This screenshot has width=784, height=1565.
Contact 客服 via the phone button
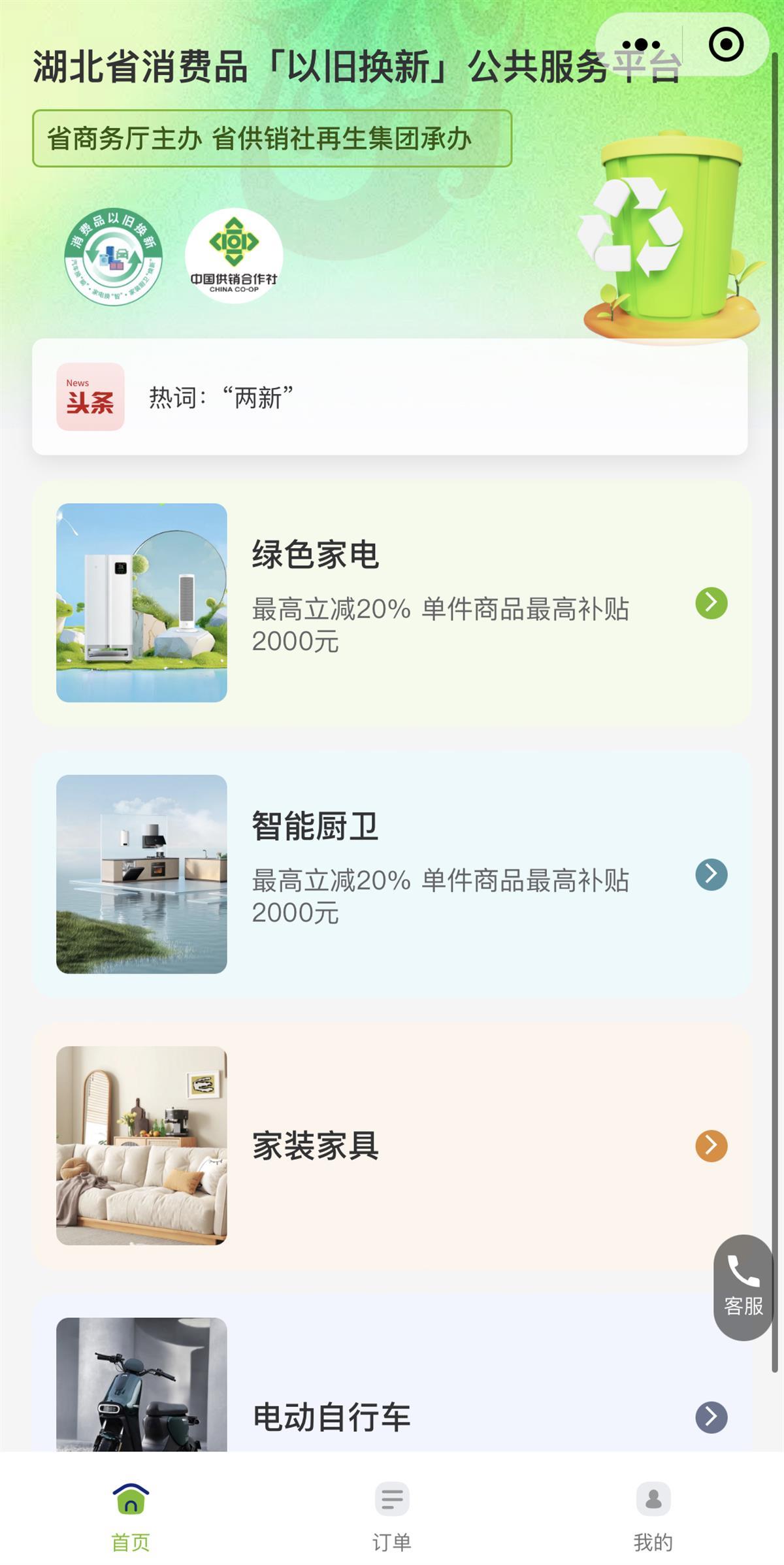743,1286
